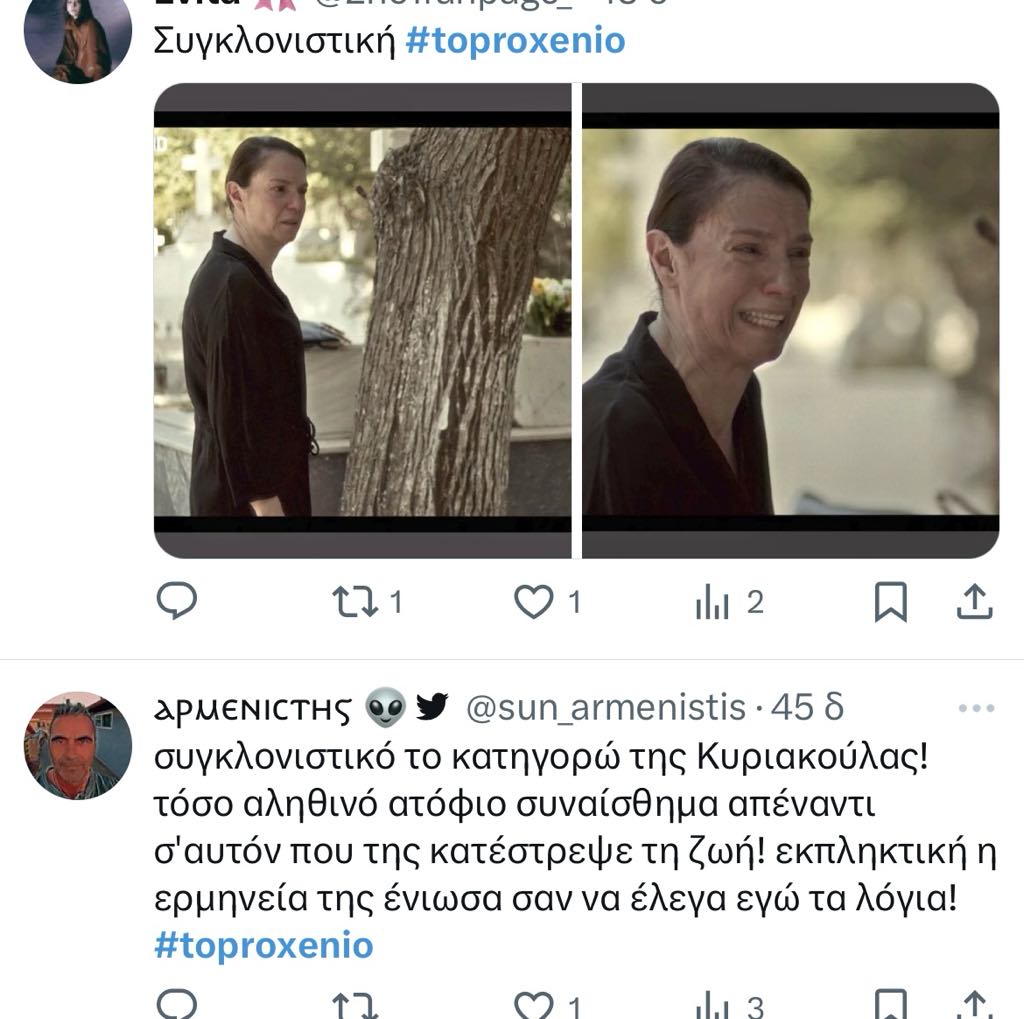The image size is (1024, 1019).
Task: Open #toproxenio hashtag in @sun_armenistis tweet
Action: click(x=264, y=945)
